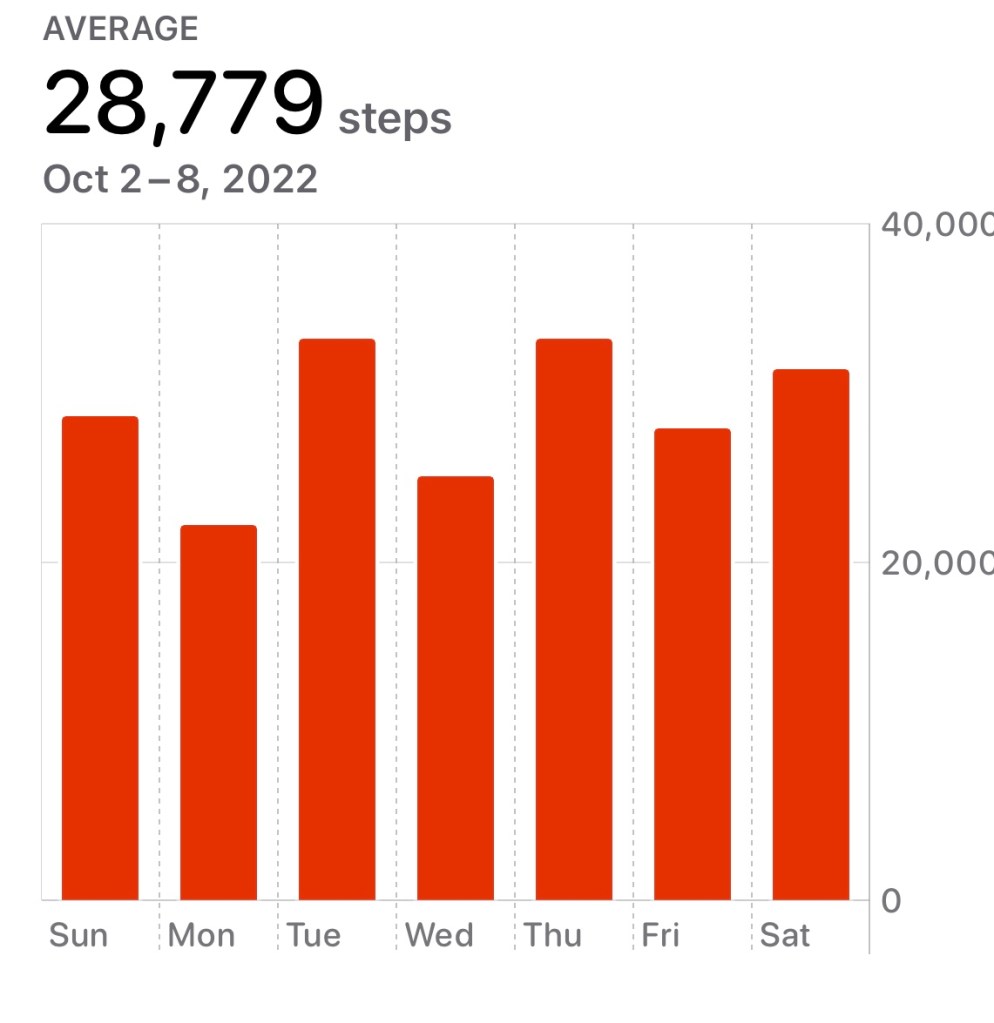Inspect the Sat steps bar
This screenshot has width=994, height=1023.
[x=811, y=635]
